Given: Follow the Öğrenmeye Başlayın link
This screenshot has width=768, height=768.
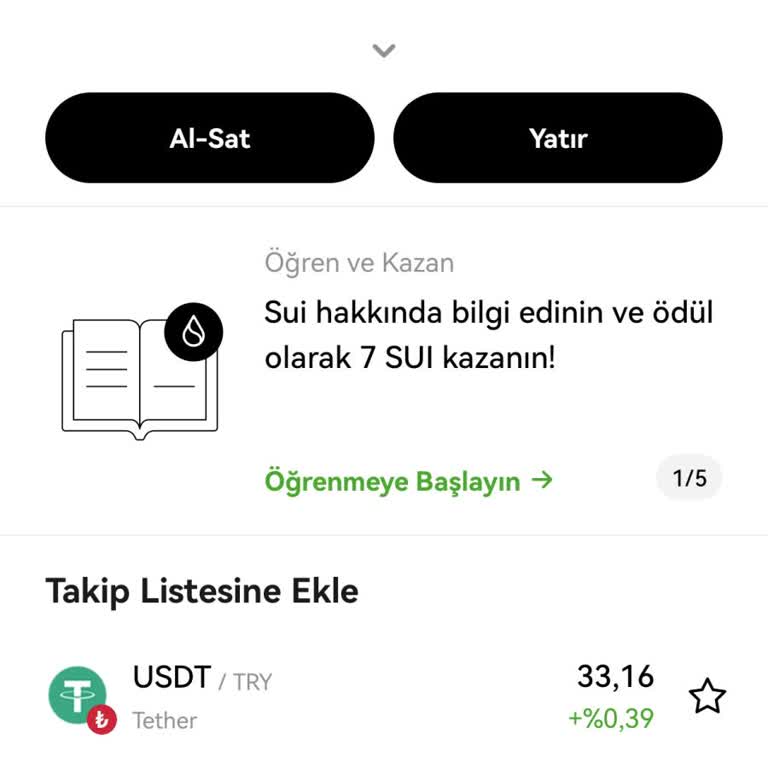Looking at the screenshot, I should pyautogui.click(x=408, y=481).
